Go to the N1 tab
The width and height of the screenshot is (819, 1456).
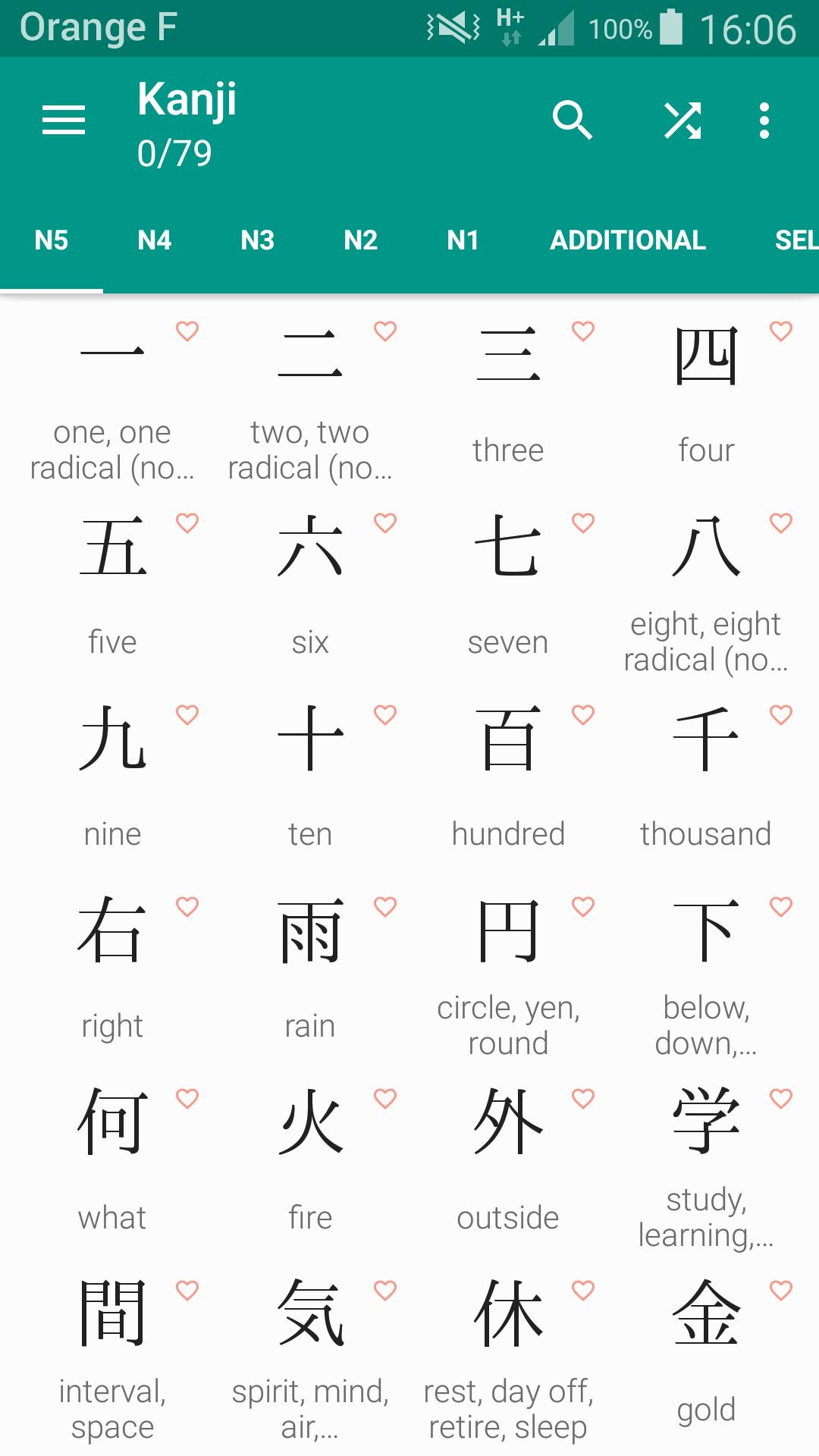(463, 240)
